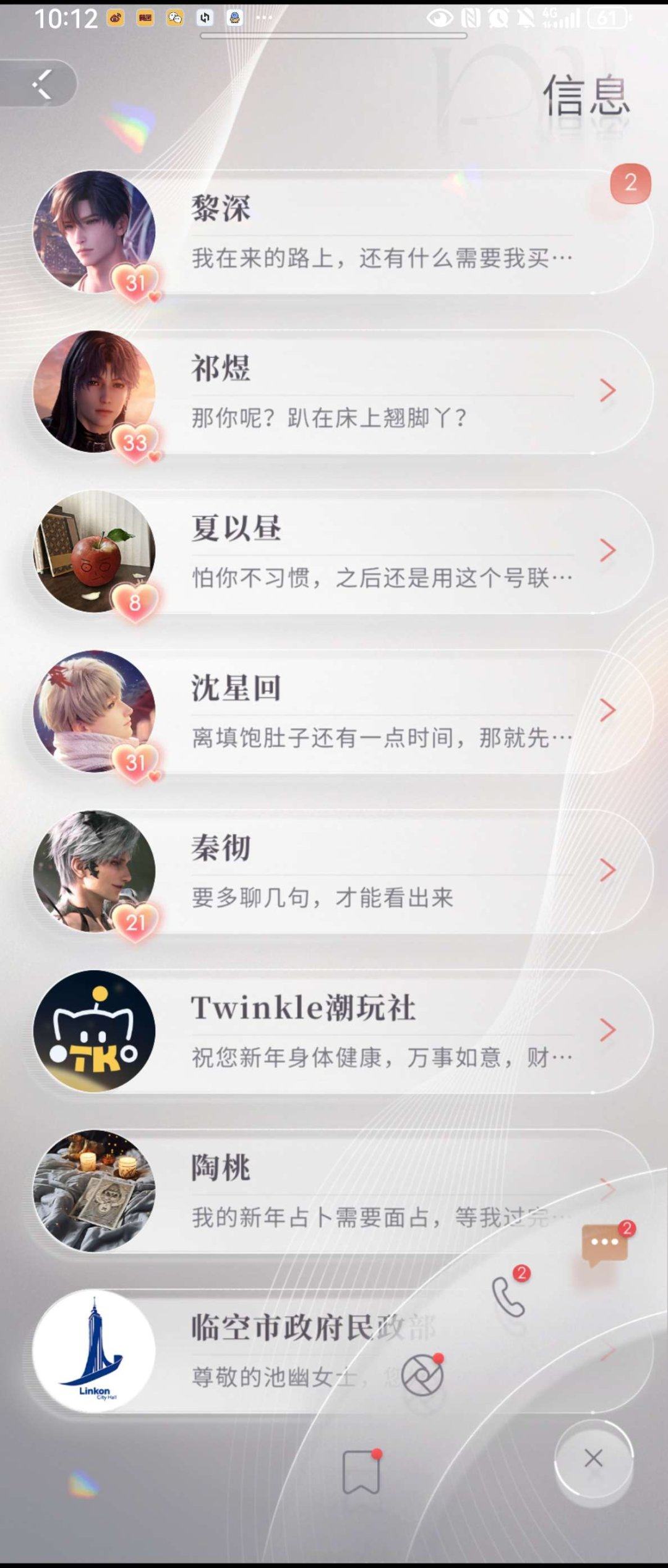
Task: Open the chat with 陶桃
Action: [309, 1191]
